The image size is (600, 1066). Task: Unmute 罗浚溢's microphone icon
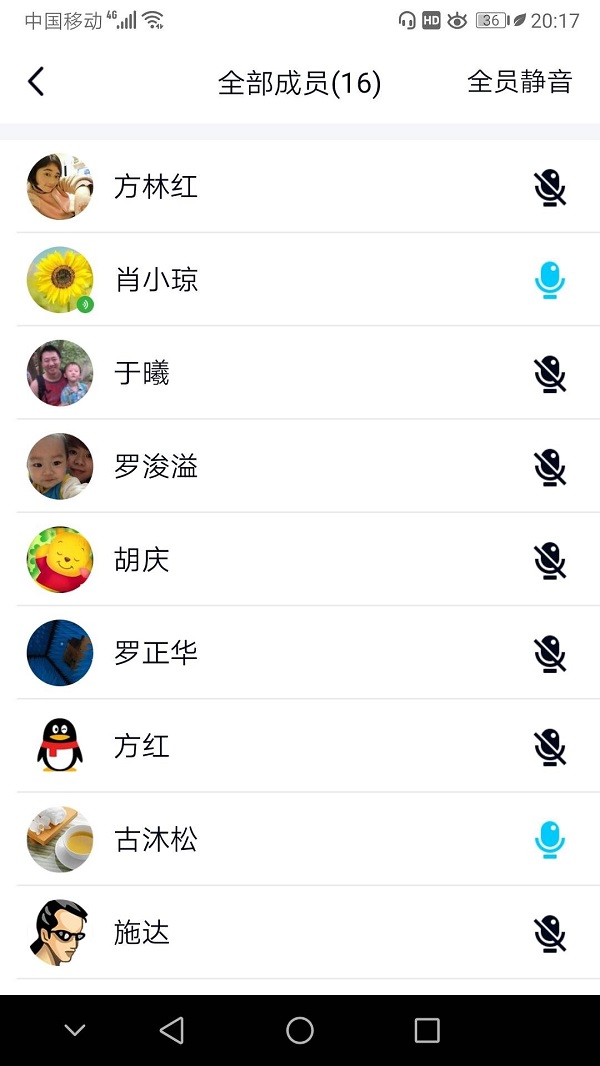[x=549, y=467]
